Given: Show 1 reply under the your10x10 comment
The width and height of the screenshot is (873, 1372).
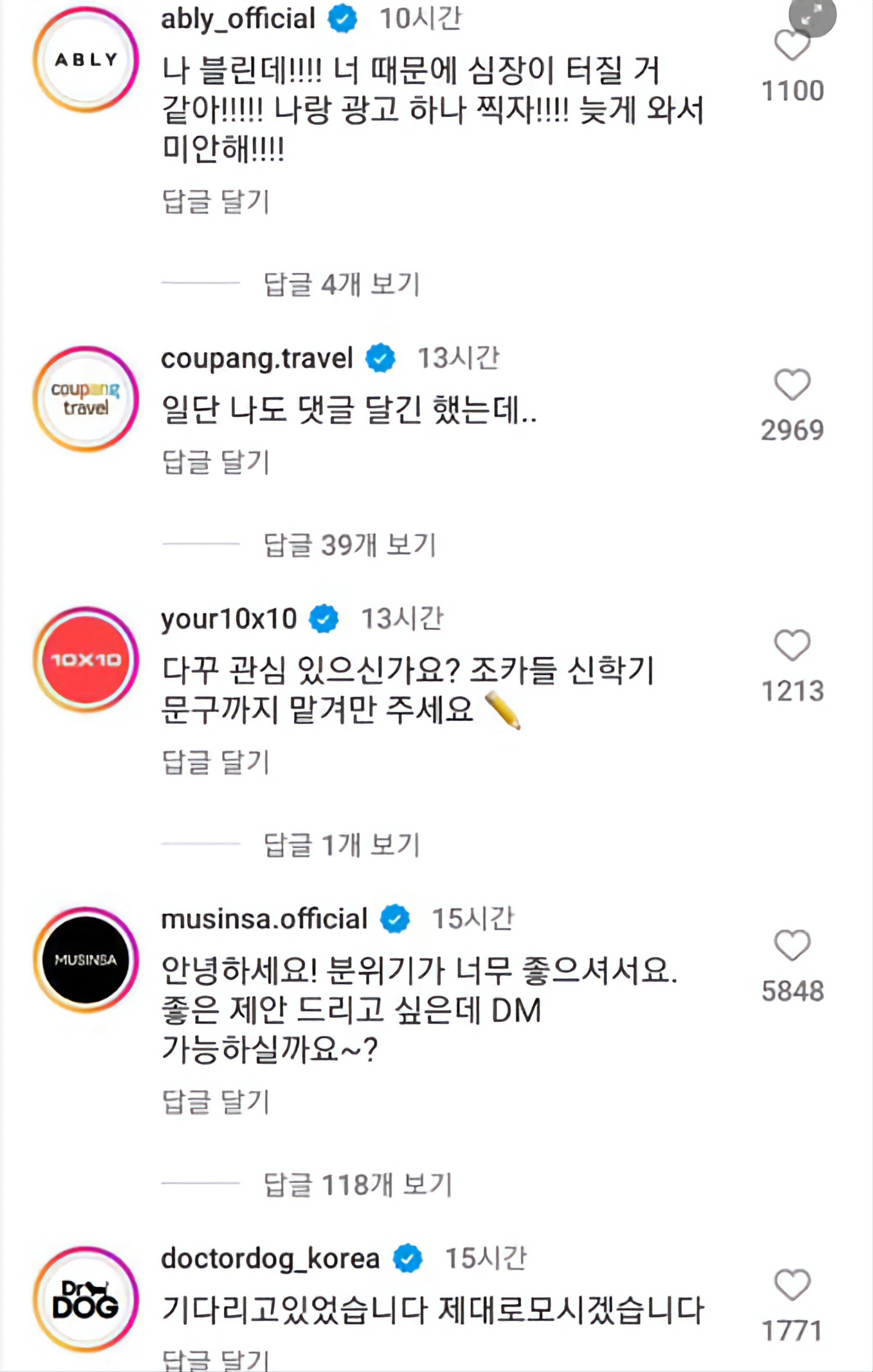Looking at the screenshot, I should coord(342,844).
